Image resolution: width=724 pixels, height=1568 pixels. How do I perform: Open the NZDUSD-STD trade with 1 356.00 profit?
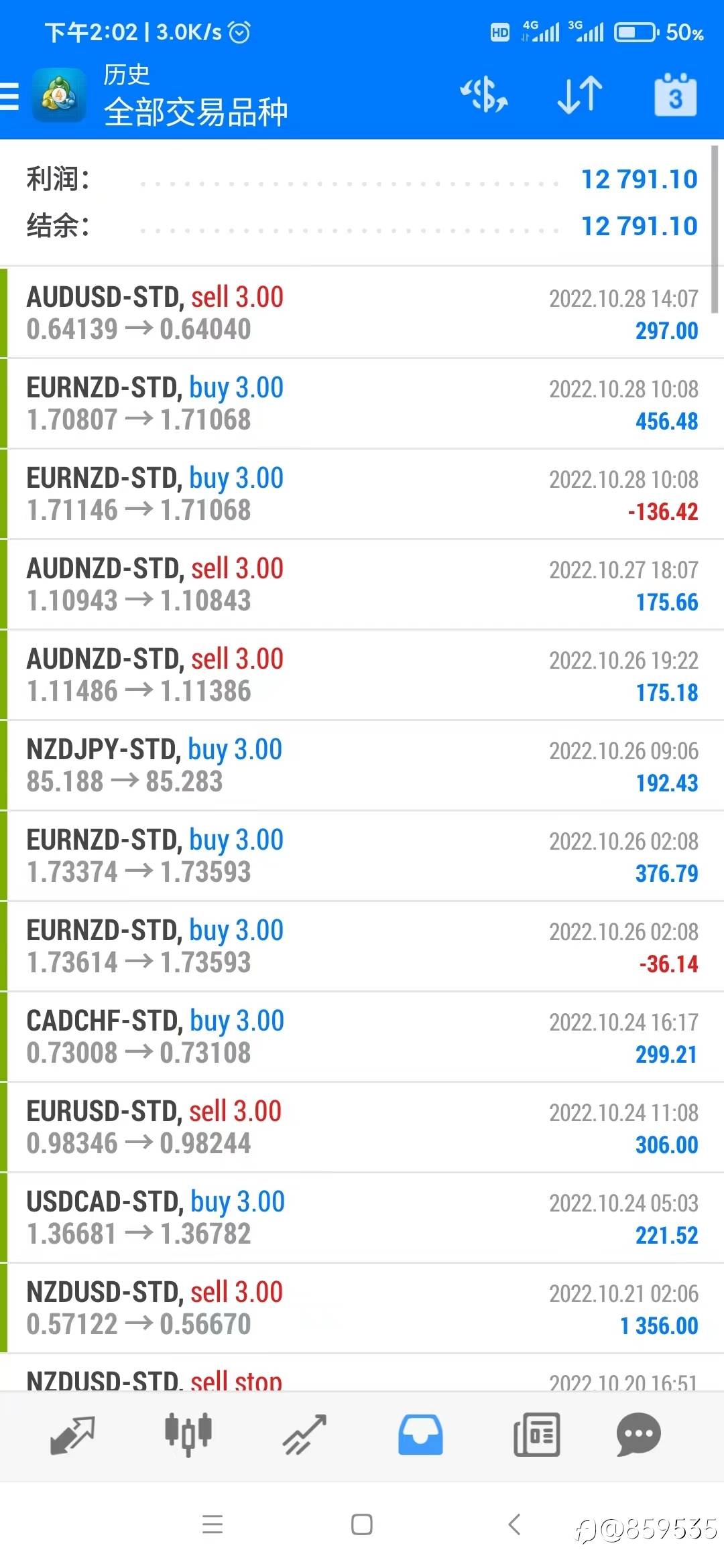(362, 1308)
